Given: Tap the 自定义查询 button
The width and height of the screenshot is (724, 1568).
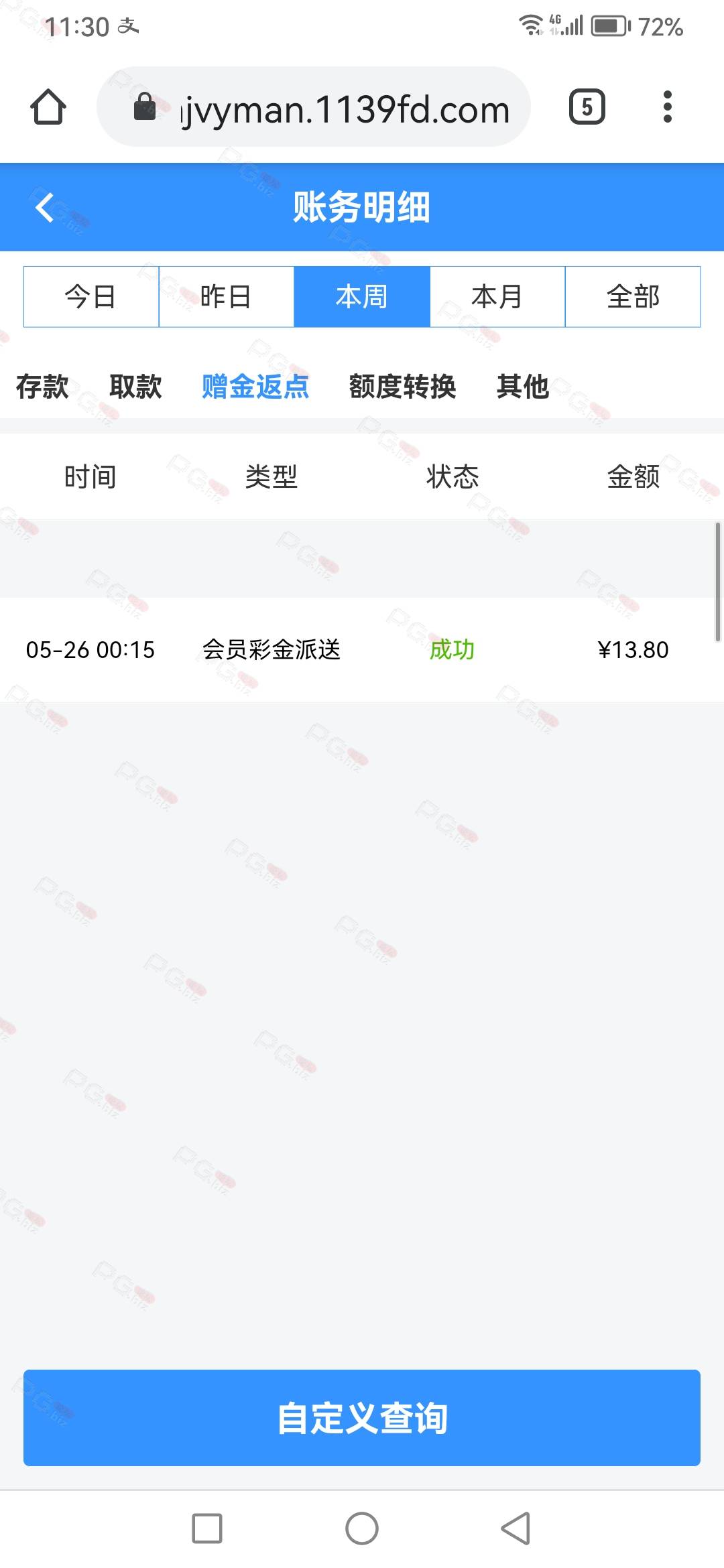Looking at the screenshot, I should (x=362, y=1418).
